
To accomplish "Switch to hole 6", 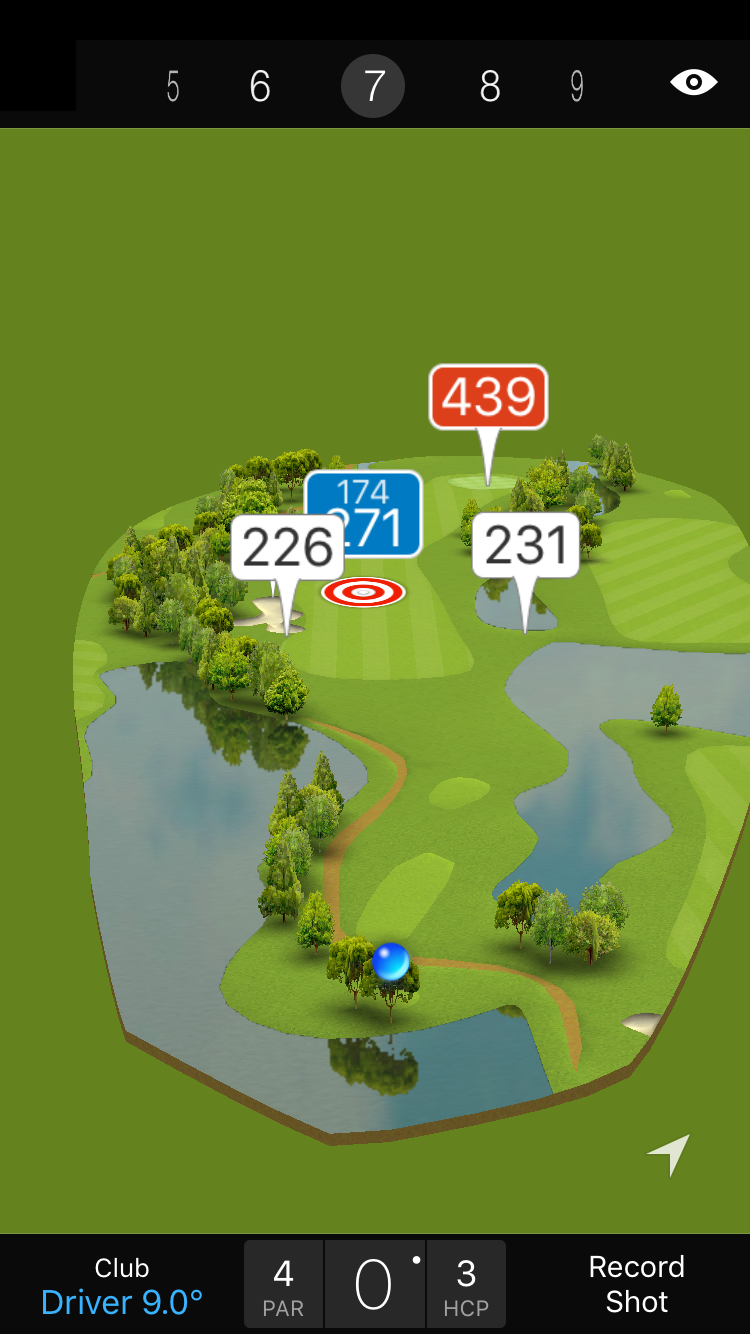I will (260, 87).
